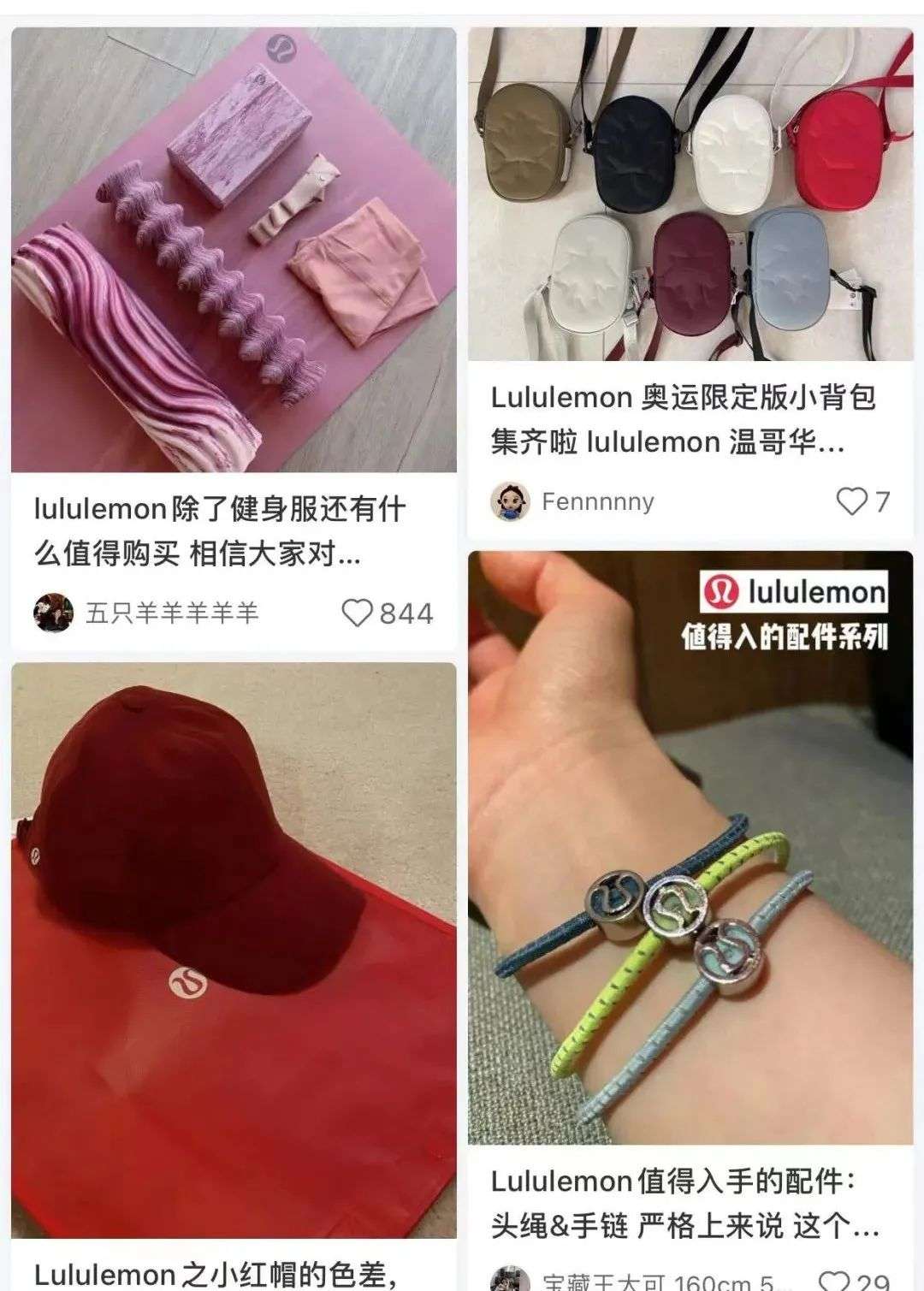Like Fennnnny's mini bags post
924x1291 pixels.
tap(851, 501)
